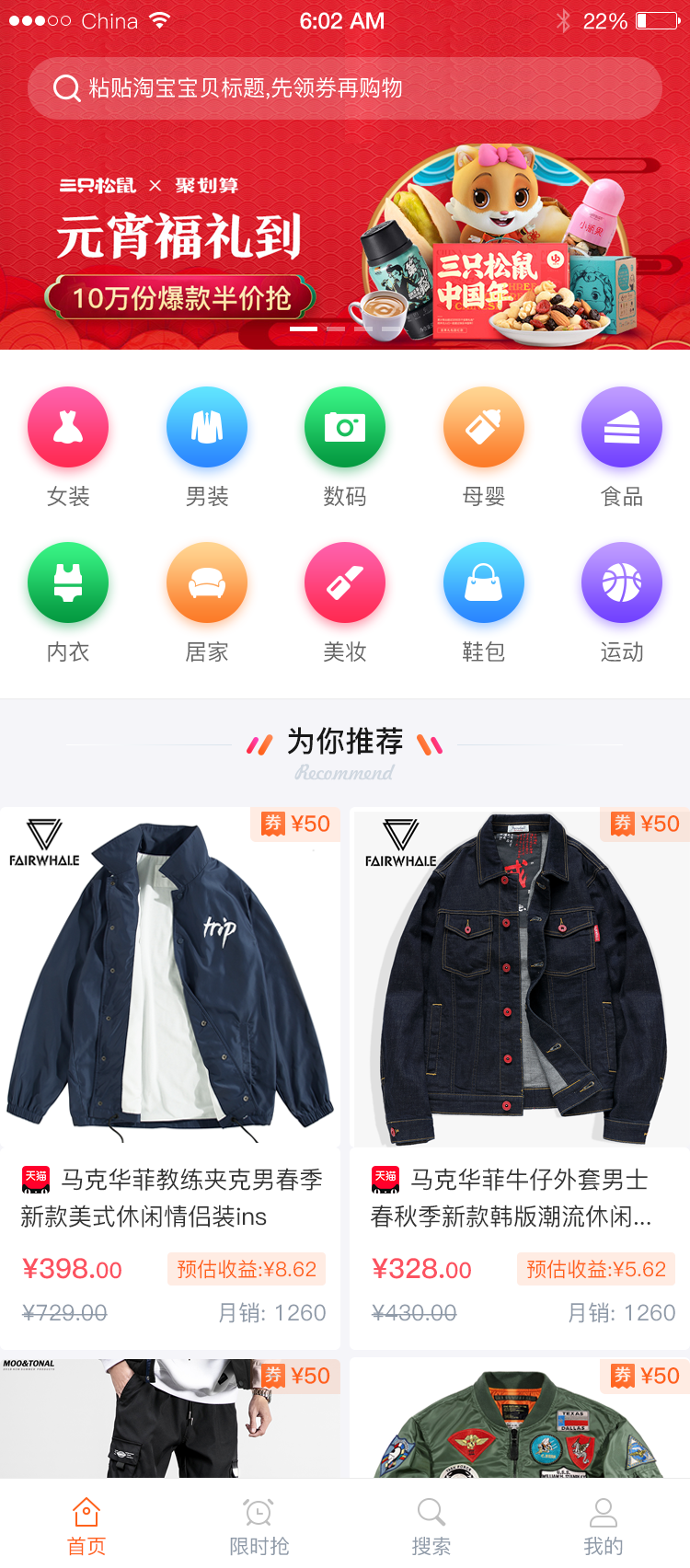The image size is (690, 1568).
Task: Open the 马克华菲教练夹克 product card
Action: click(x=170, y=1078)
